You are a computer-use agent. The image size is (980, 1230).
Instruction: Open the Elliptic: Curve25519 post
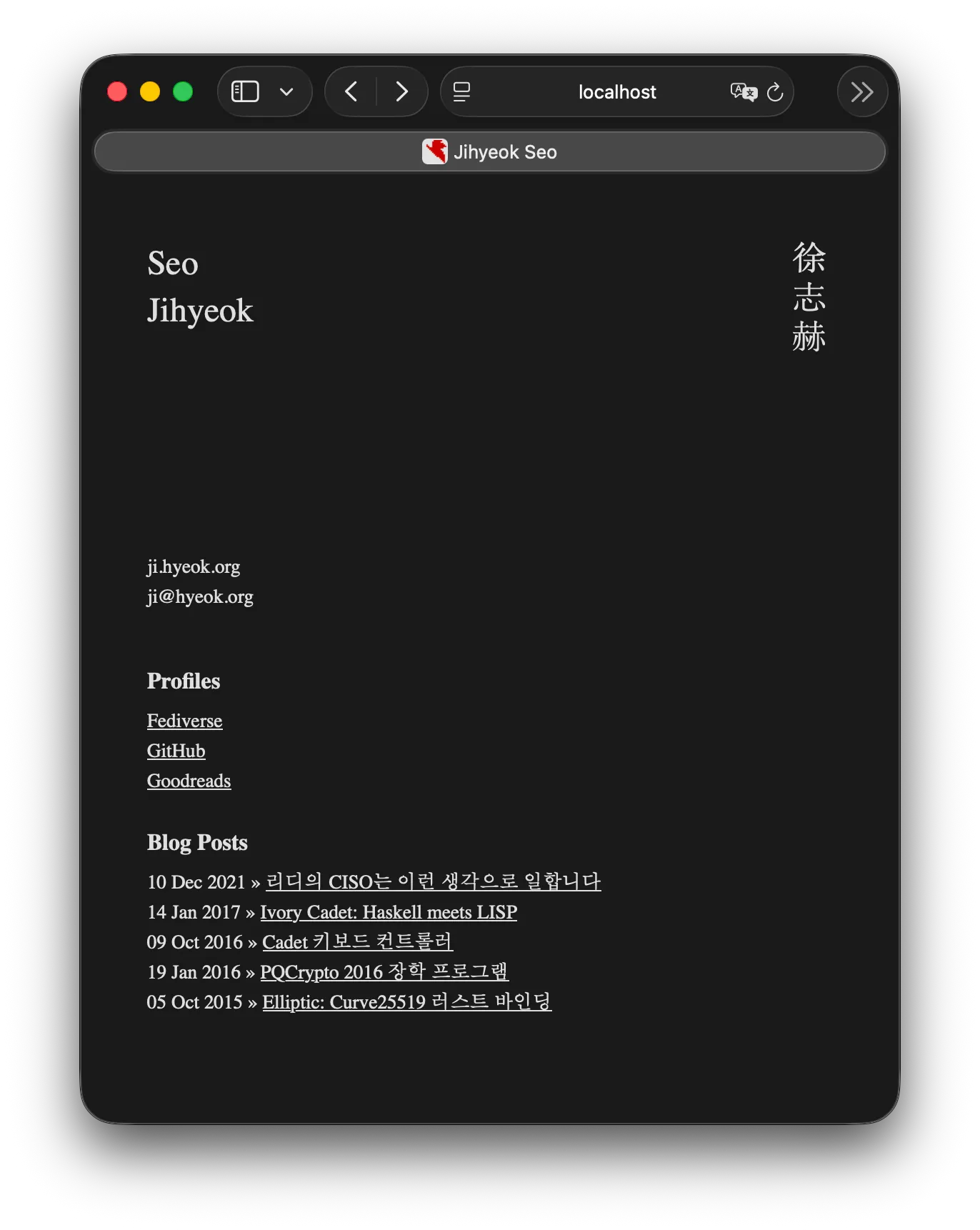pos(406,1002)
